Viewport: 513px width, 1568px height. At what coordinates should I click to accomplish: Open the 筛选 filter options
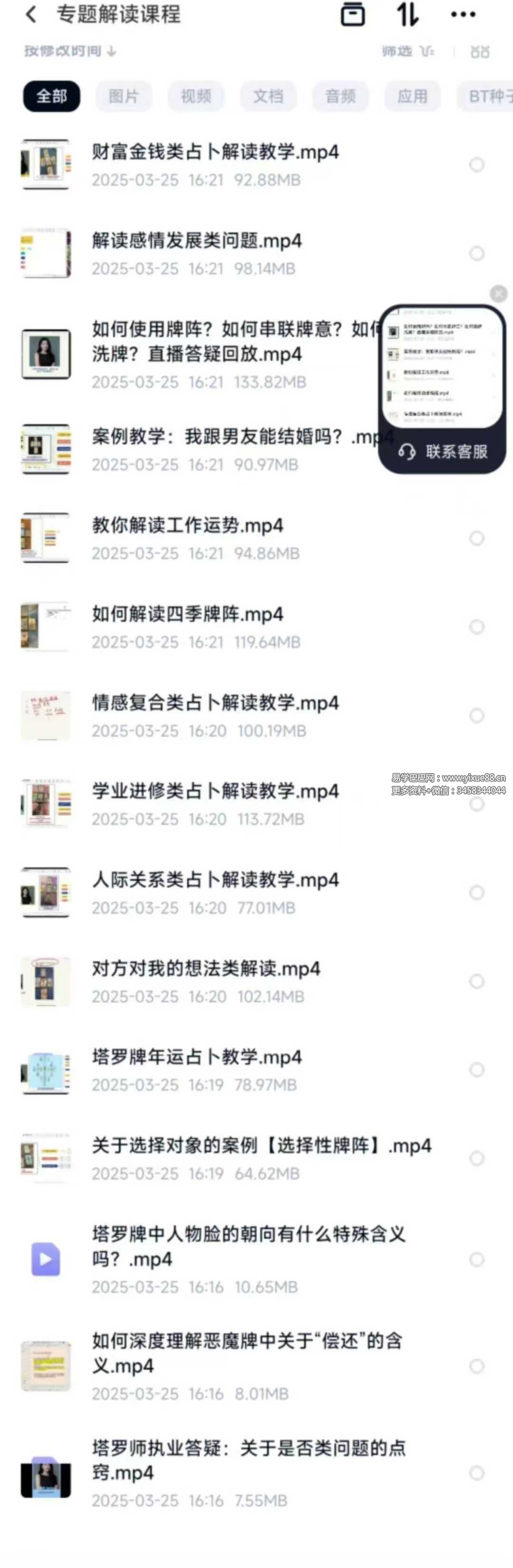(408, 51)
